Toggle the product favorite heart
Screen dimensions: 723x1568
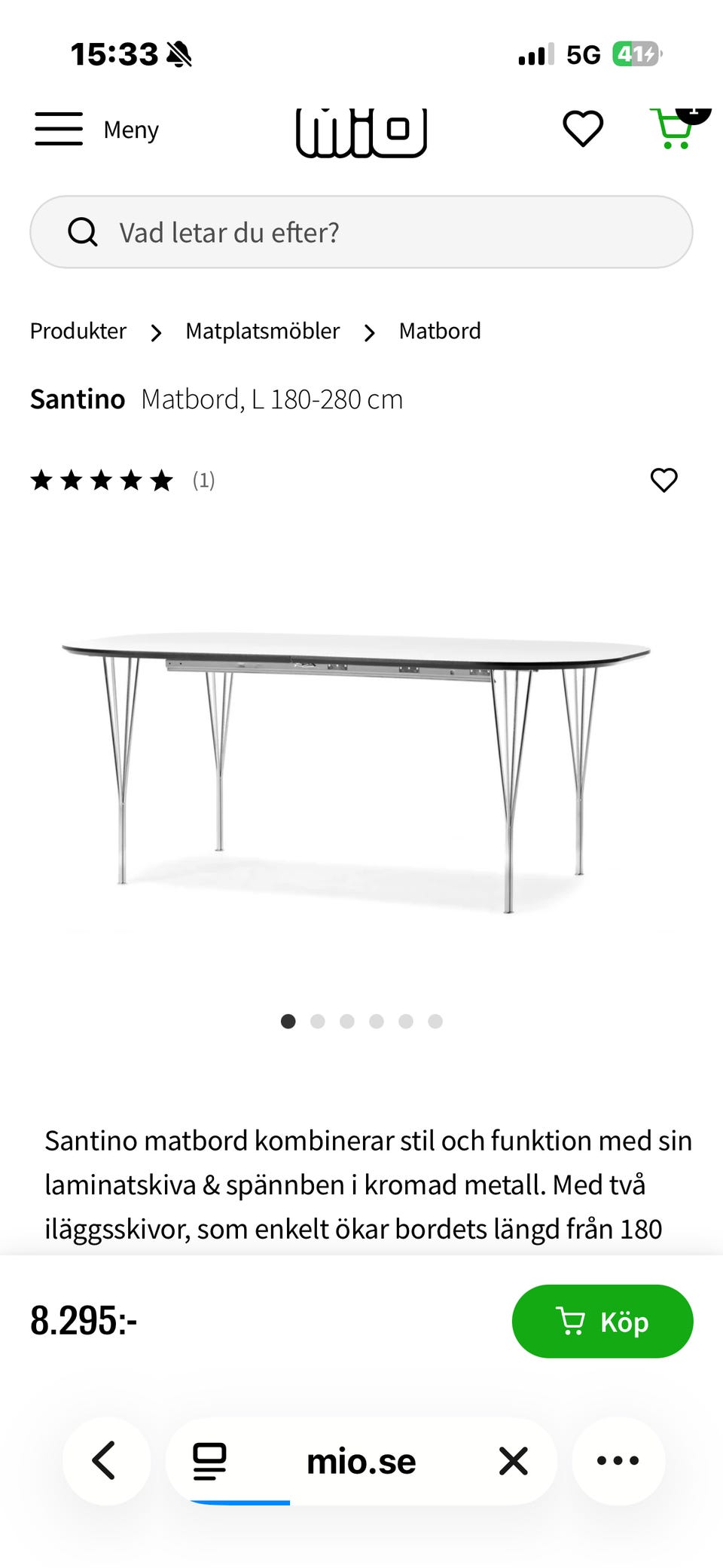[x=664, y=480]
